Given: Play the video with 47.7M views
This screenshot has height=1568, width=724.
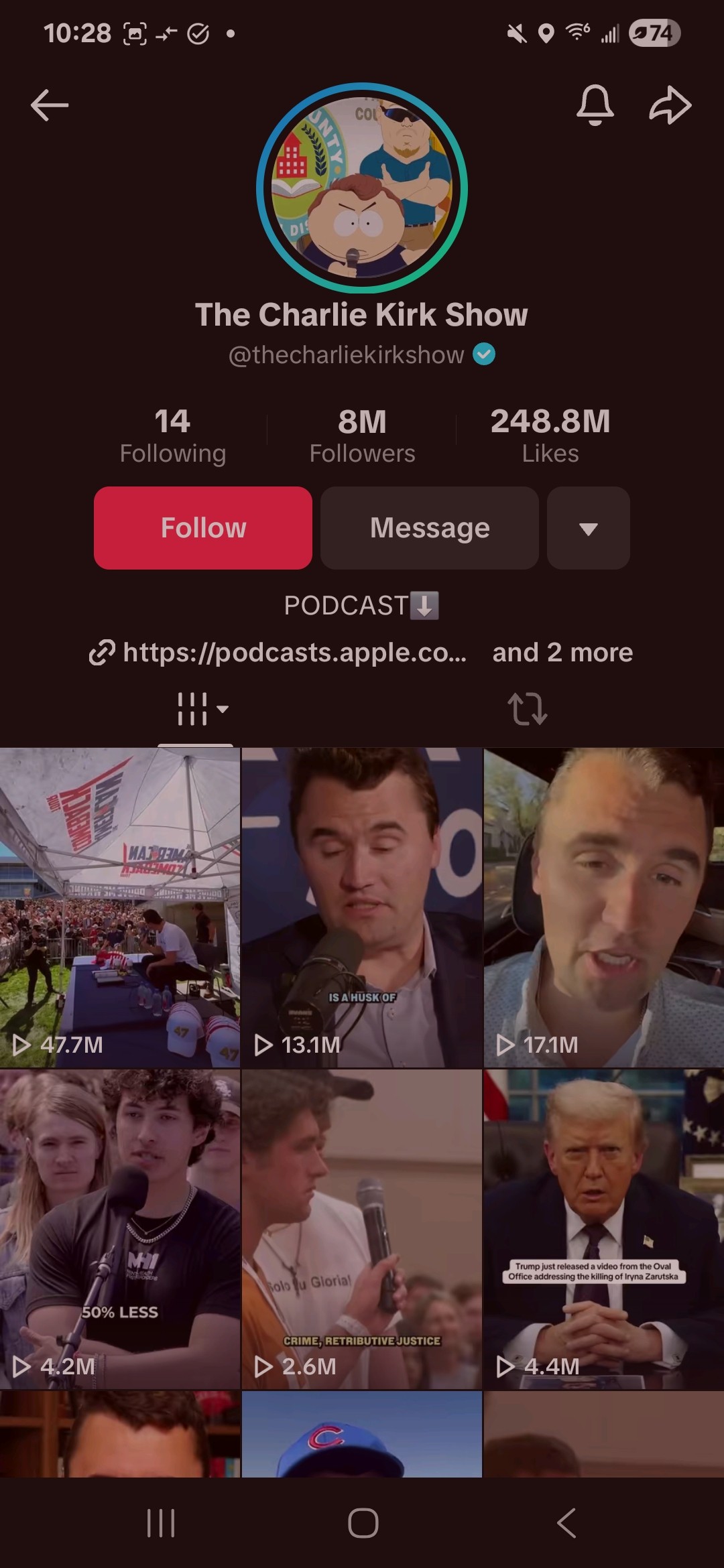Looking at the screenshot, I should [x=119, y=907].
